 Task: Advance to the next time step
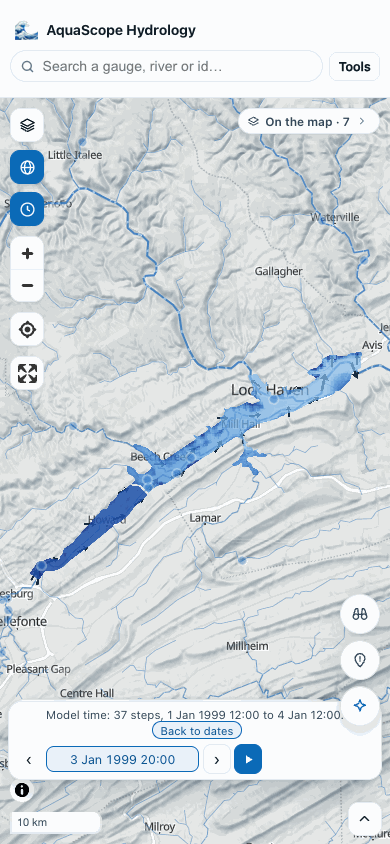pyautogui.click(x=217, y=760)
